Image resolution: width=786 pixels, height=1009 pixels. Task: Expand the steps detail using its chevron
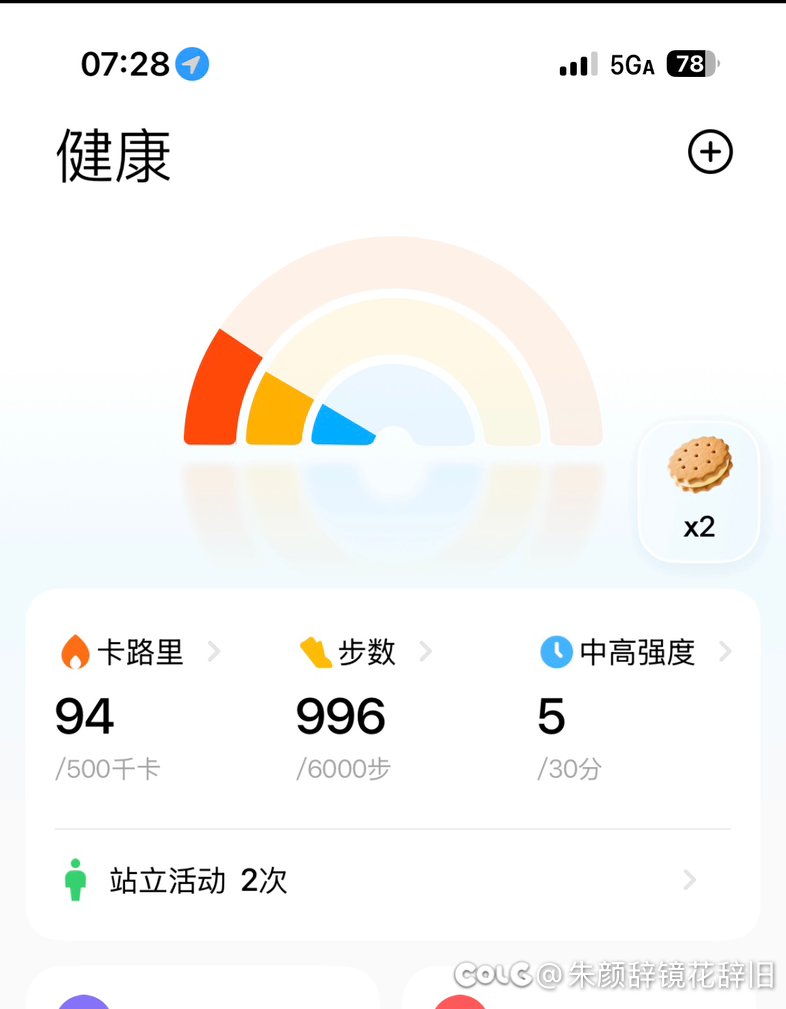click(x=426, y=653)
